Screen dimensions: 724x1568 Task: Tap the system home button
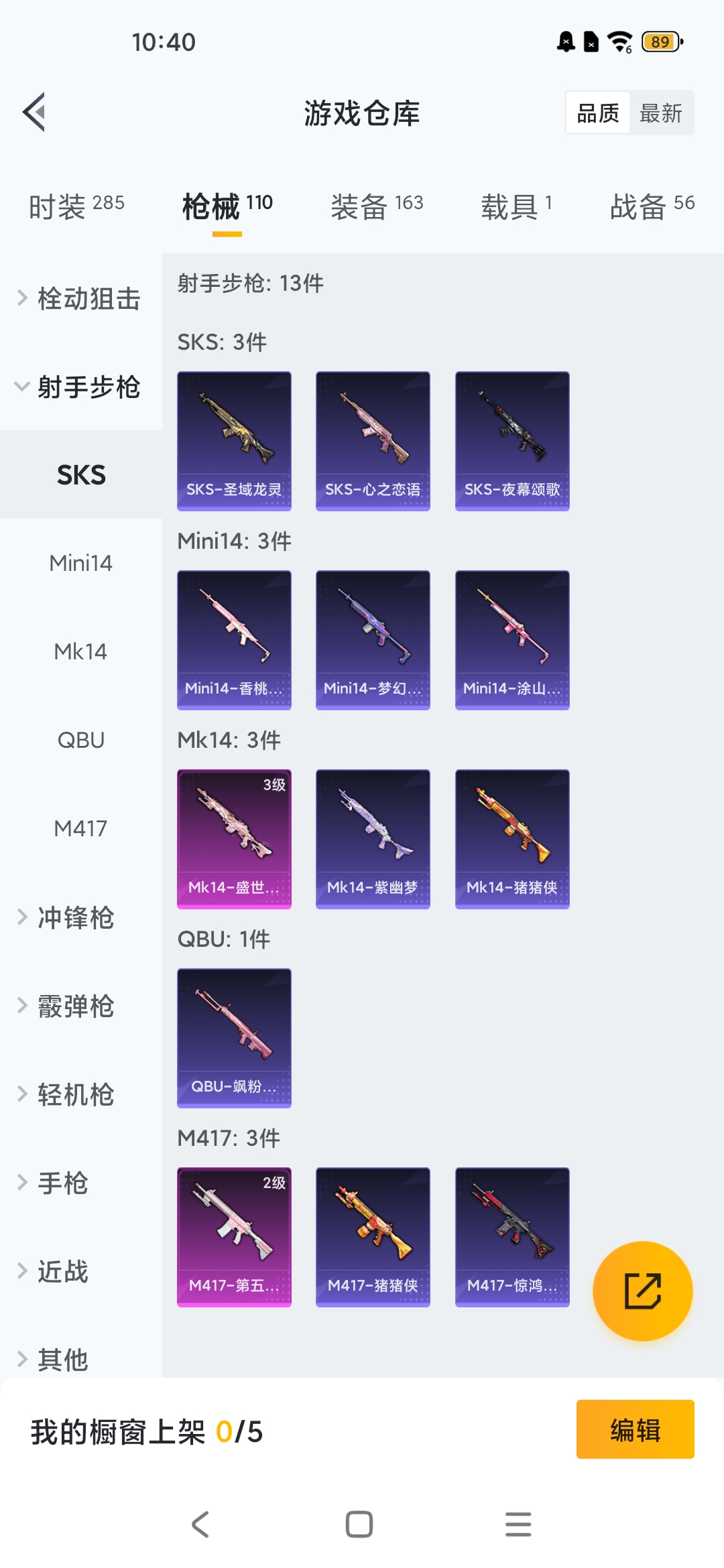click(x=359, y=1524)
